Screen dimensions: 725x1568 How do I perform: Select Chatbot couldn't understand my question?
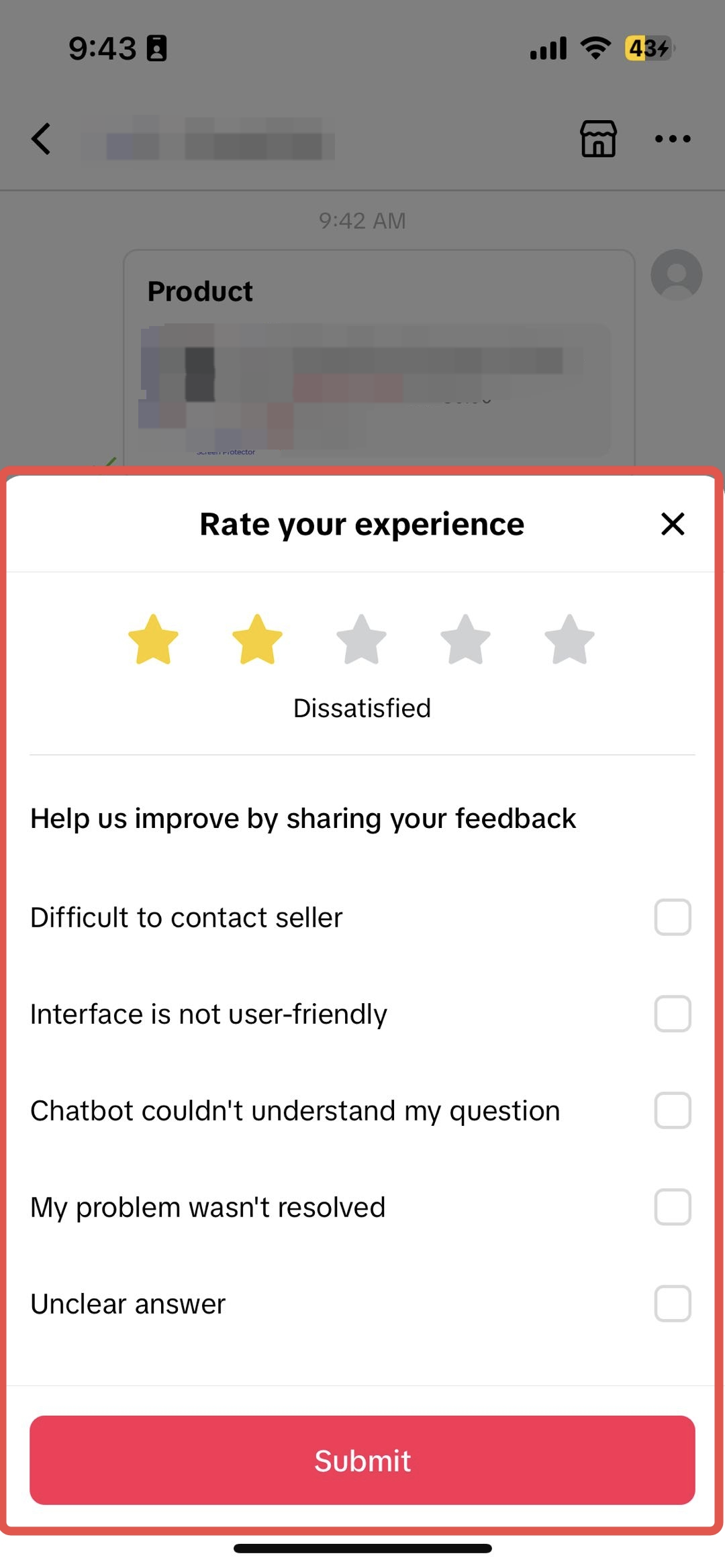pos(672,1110)
